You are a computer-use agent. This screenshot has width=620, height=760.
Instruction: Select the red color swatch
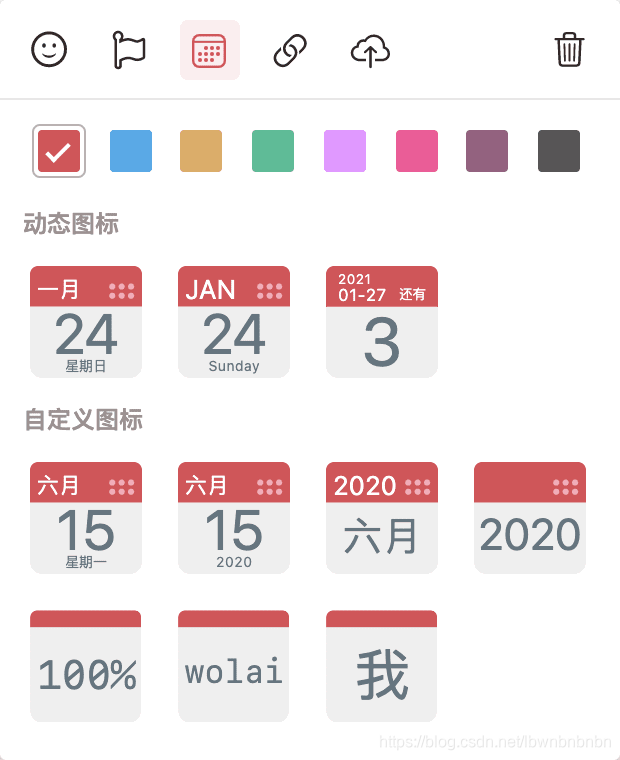coord(59,151)
